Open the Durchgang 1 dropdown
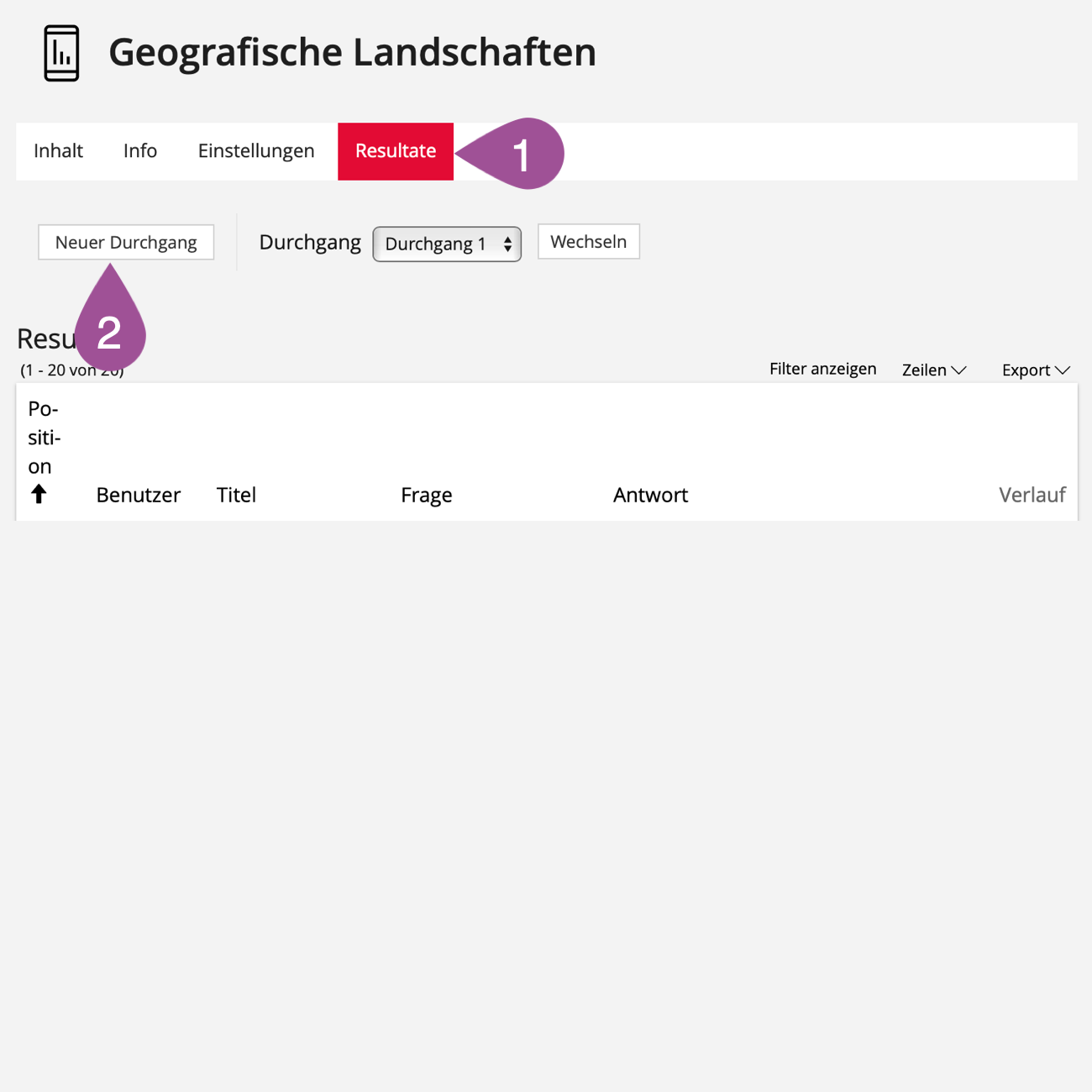1092x1092 pixels. tap(446, 244)
